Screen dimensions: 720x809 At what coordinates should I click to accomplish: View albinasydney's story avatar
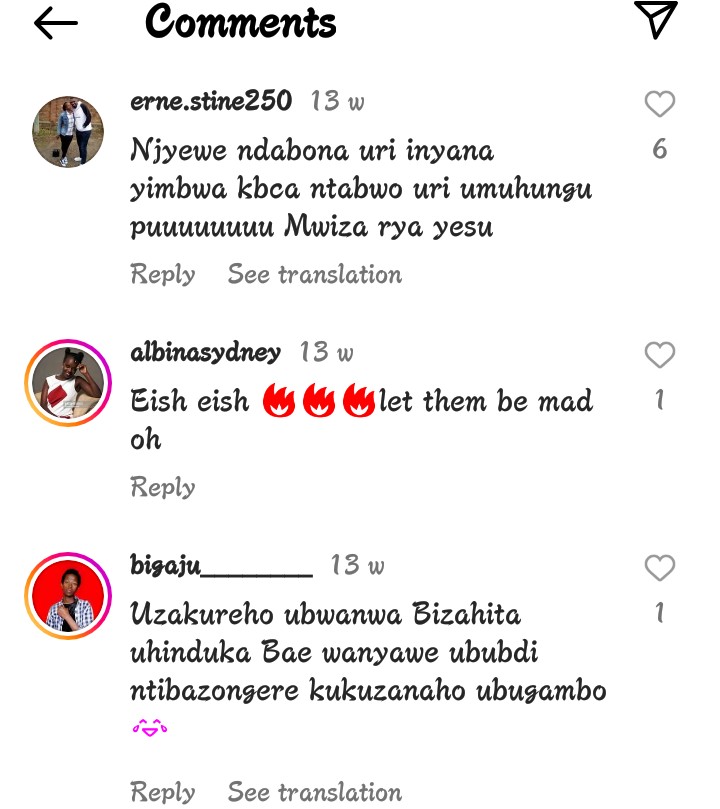(68, 384)
